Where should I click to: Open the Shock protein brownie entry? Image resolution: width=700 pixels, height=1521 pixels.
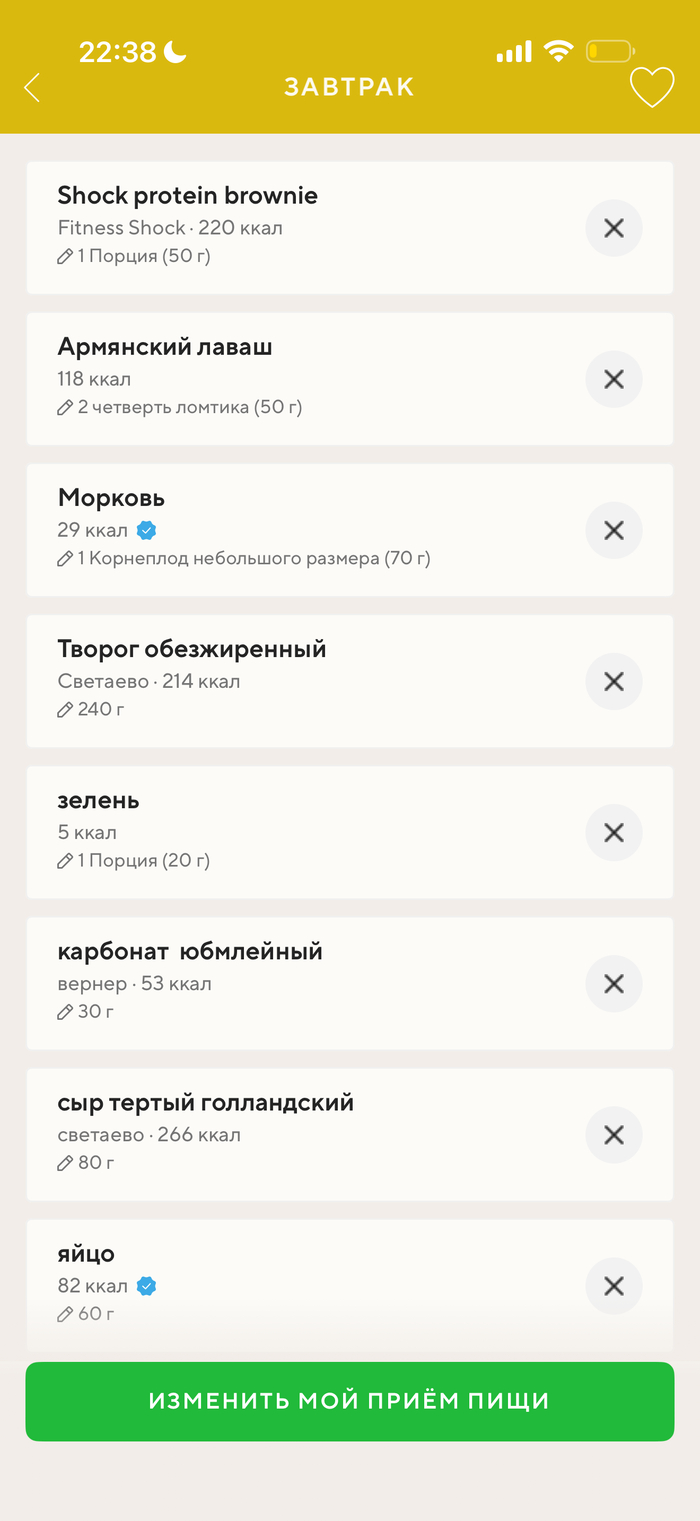point(187,196)
